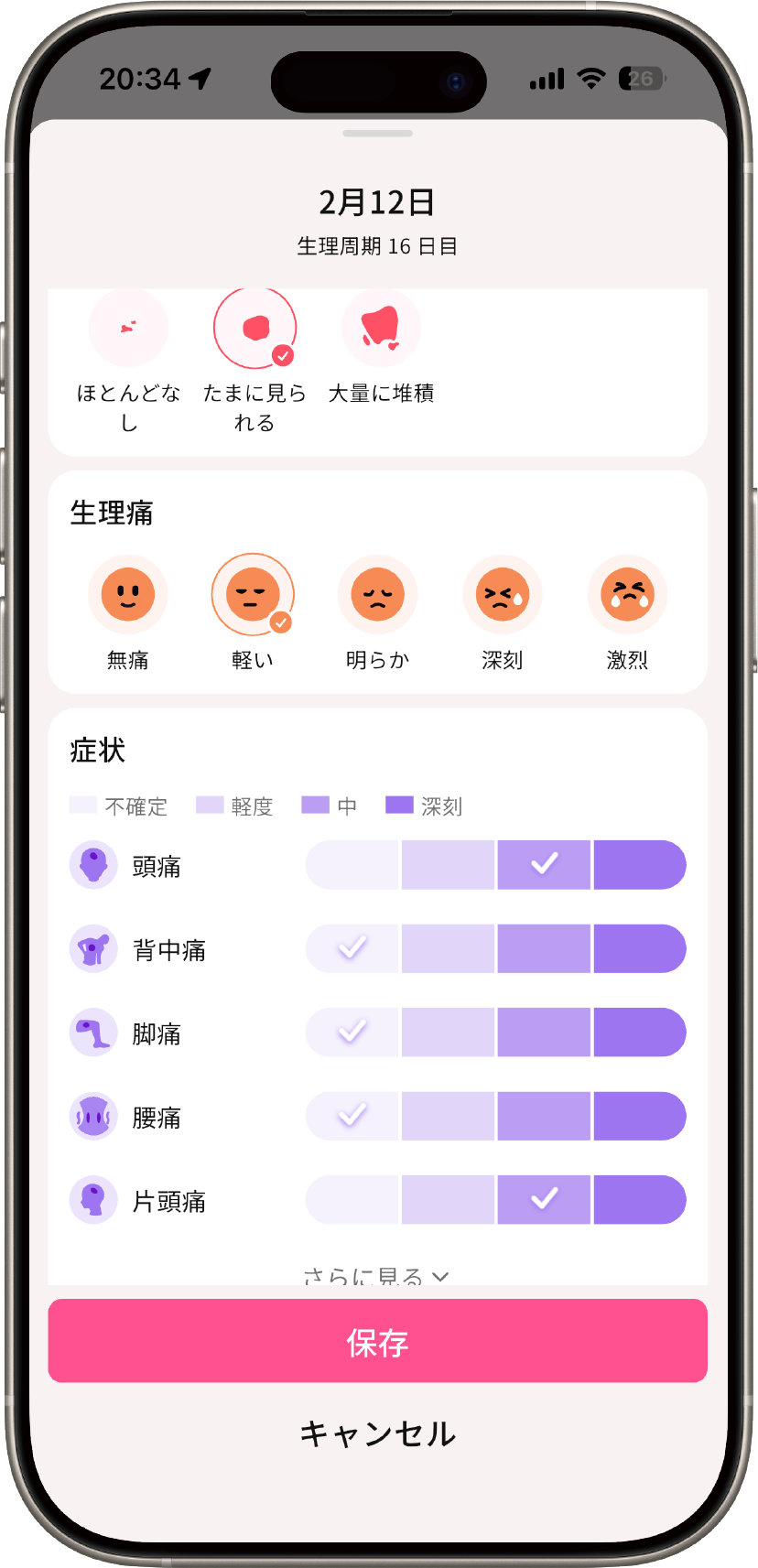Change 片頭痛 to 不確定 level
This screenshot has width=758, height=1568.
click(x=352, y=1200)
